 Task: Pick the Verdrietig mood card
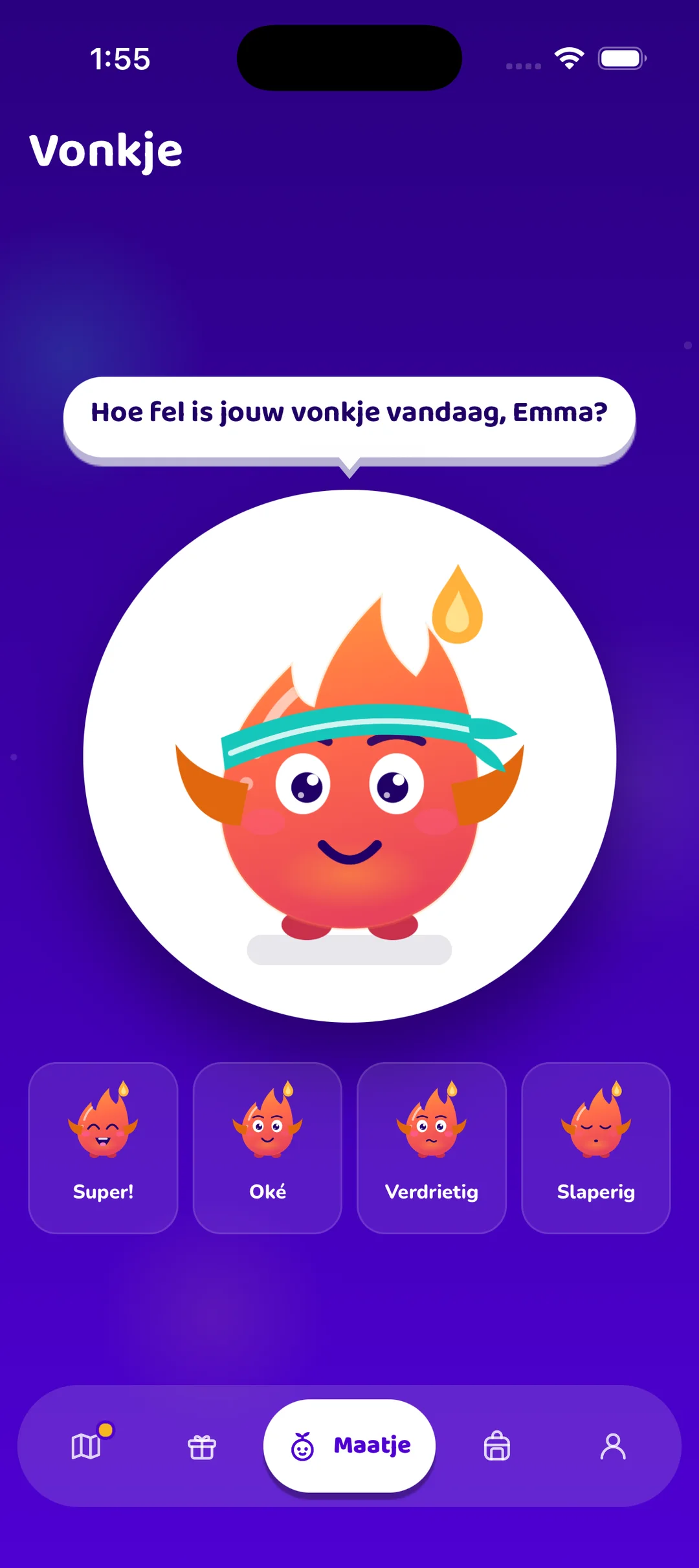[x=432, y=1148]
